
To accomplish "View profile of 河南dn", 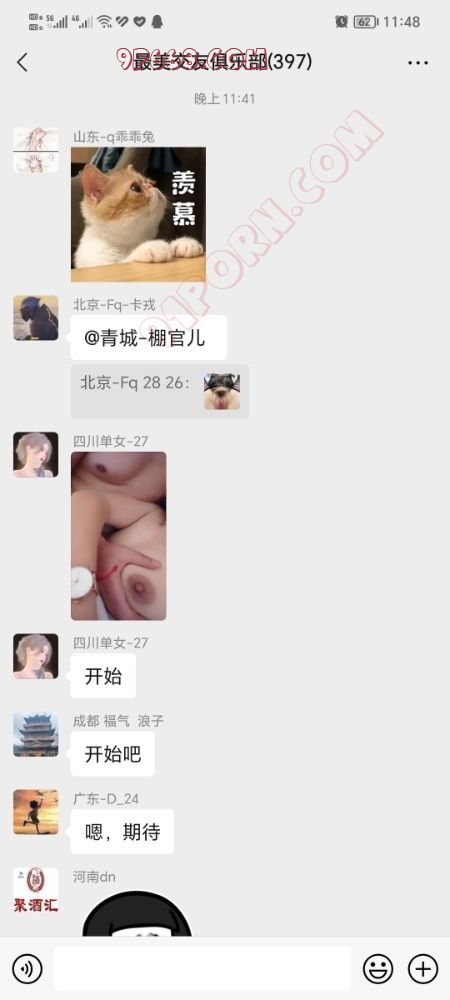I will click(x=36, y=890).
